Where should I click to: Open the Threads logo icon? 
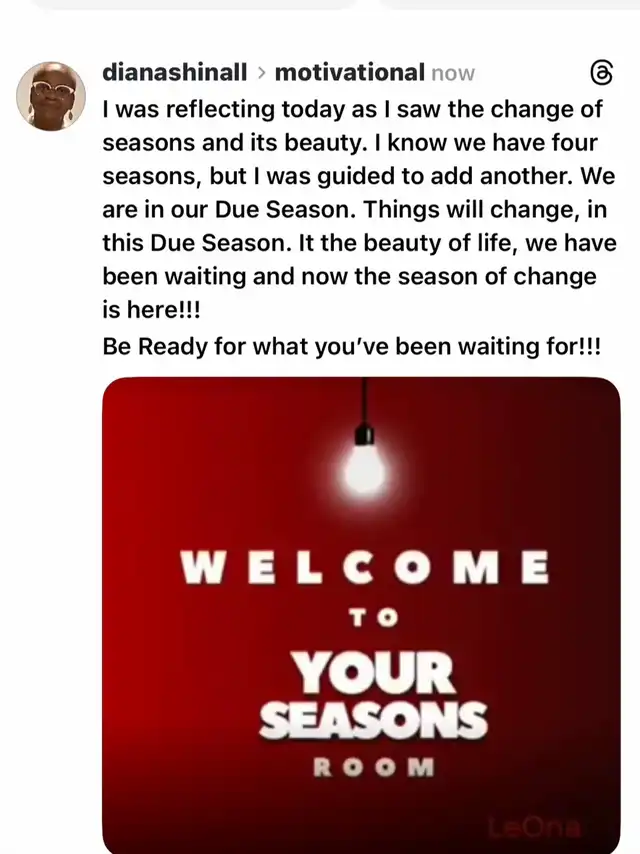[x=602, y=73]
